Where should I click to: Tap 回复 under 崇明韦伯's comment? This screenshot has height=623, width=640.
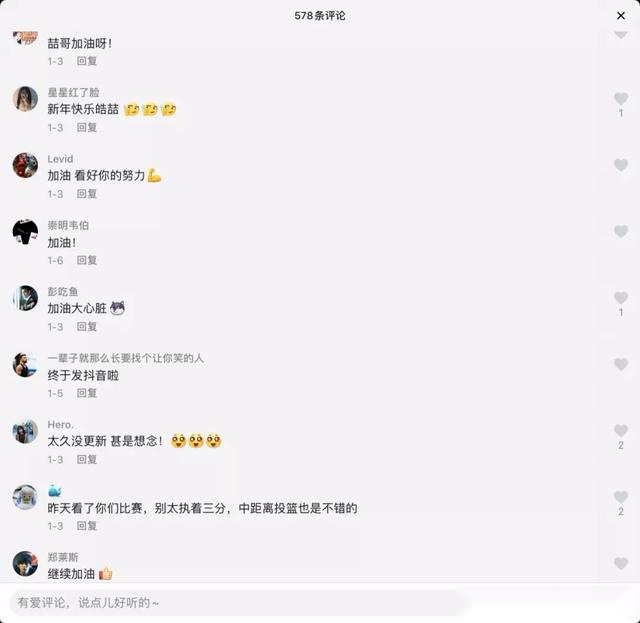point(87,260)
